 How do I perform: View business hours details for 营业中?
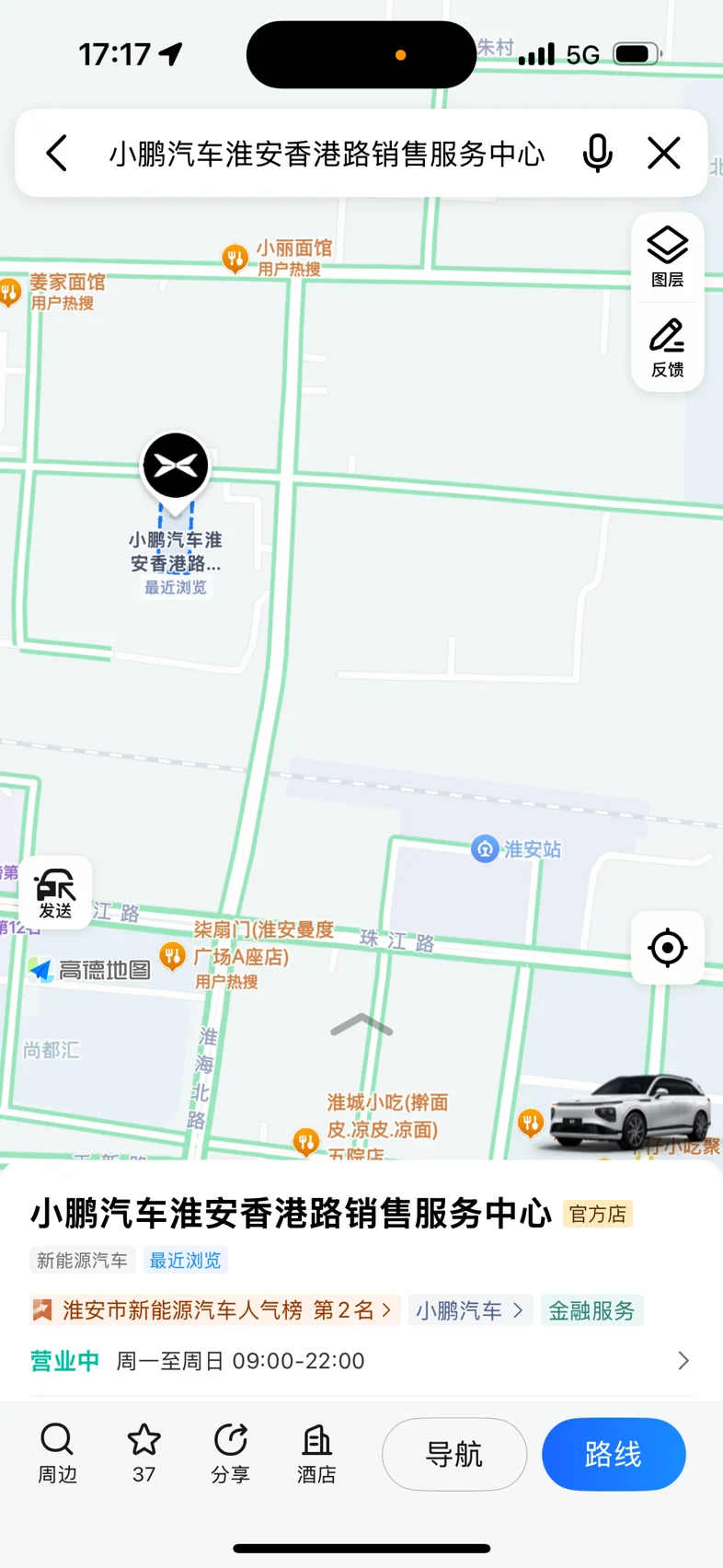pyautogui.click(x=361, y=1361)
